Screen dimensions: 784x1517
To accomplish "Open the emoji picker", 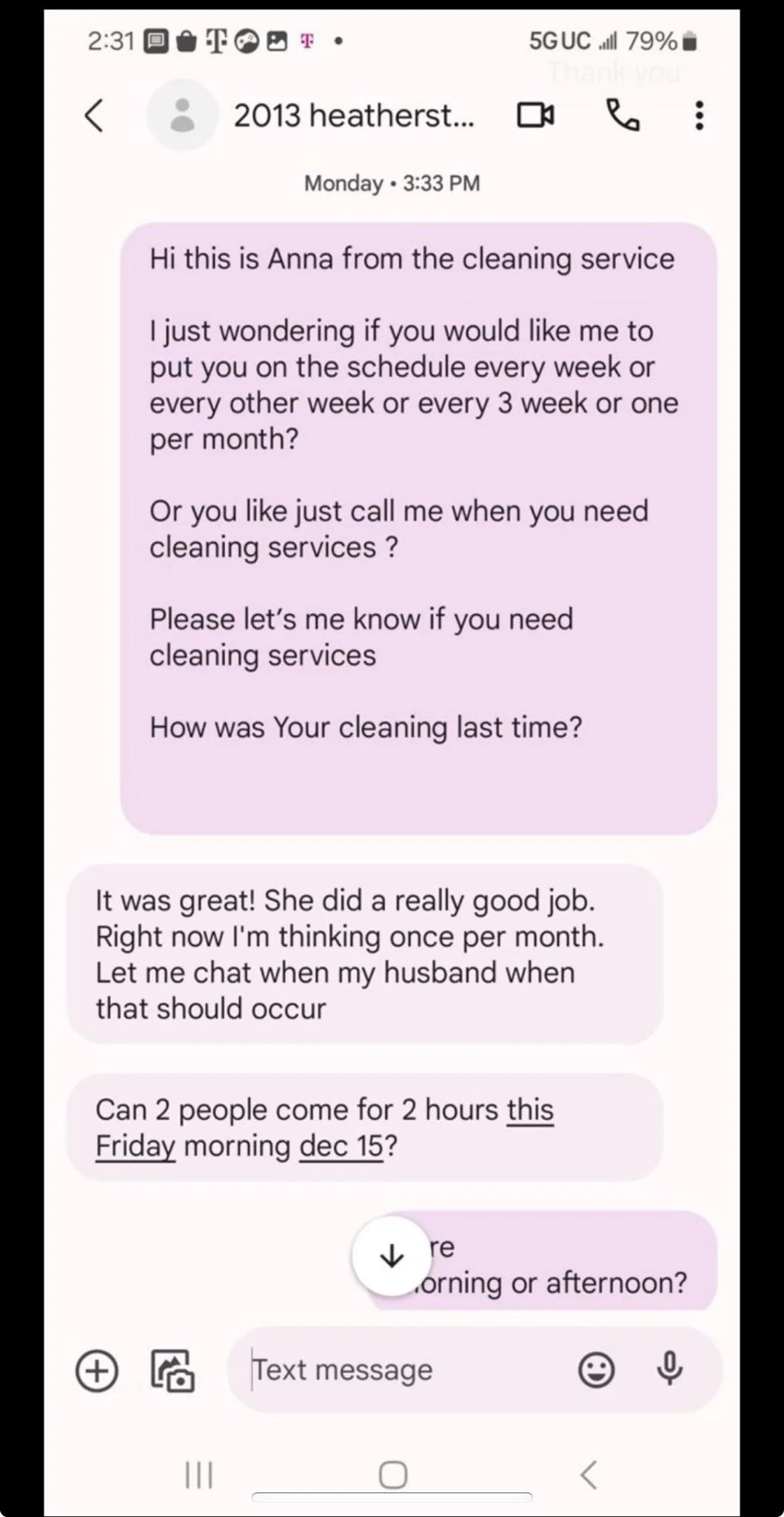I will tap(596, 1370).
